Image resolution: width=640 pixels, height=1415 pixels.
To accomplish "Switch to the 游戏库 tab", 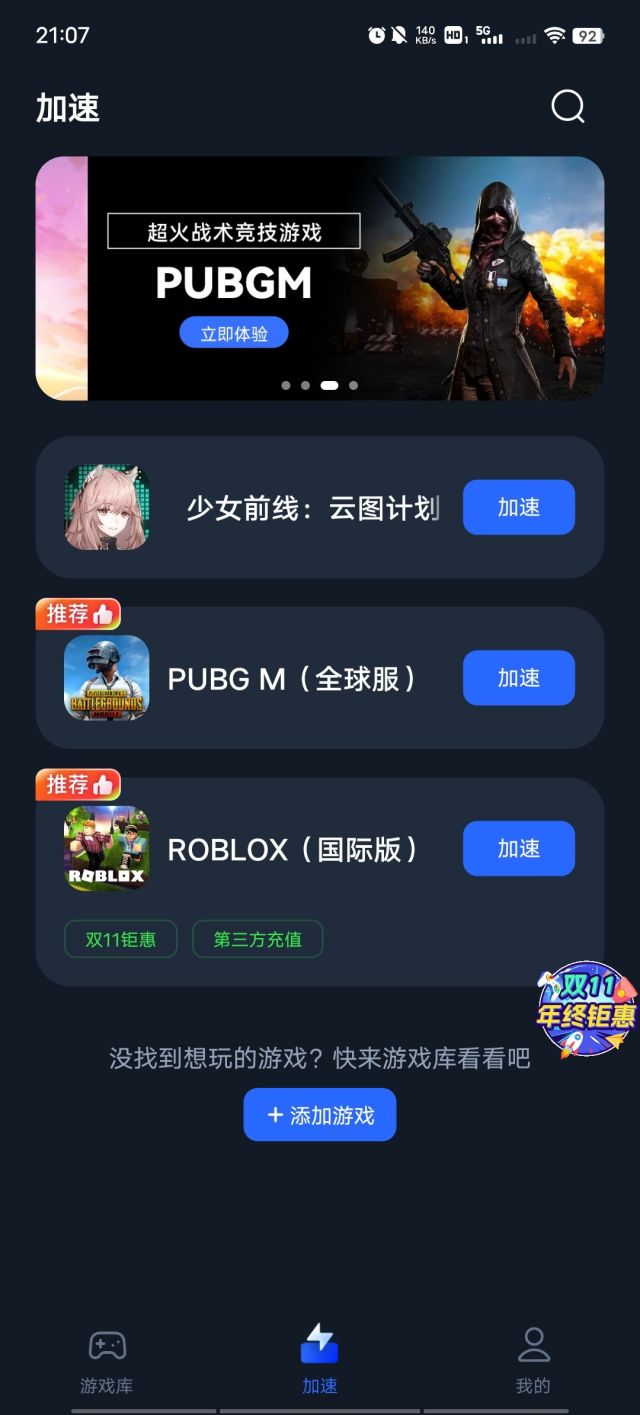I will pos(107,1362).
